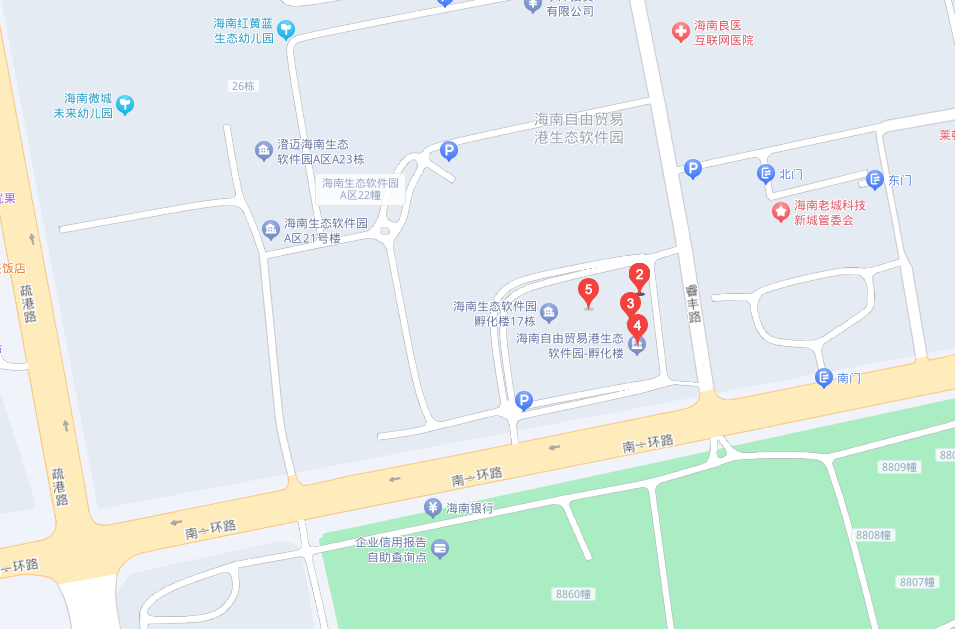Tap the red marker numbered 3
955x629 pixels.
tap(630, 303)
